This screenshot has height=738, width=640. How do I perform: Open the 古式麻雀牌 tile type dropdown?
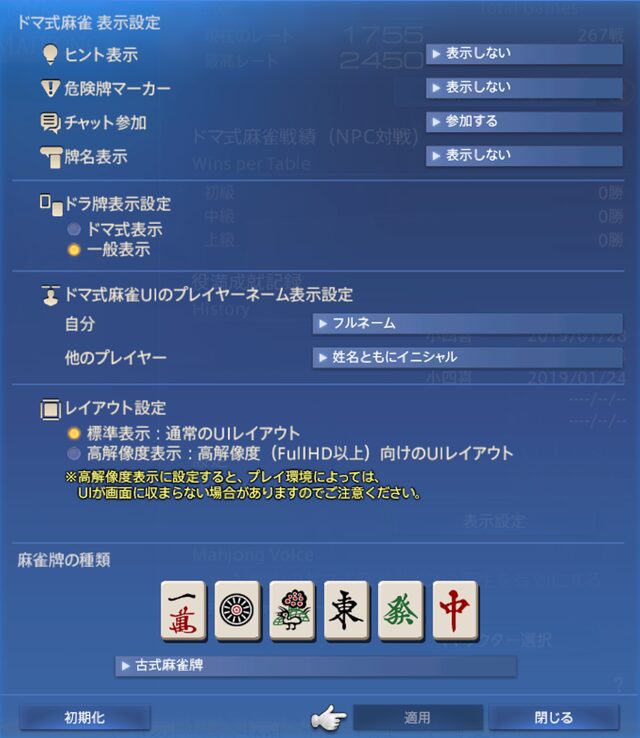click(315, 666)
